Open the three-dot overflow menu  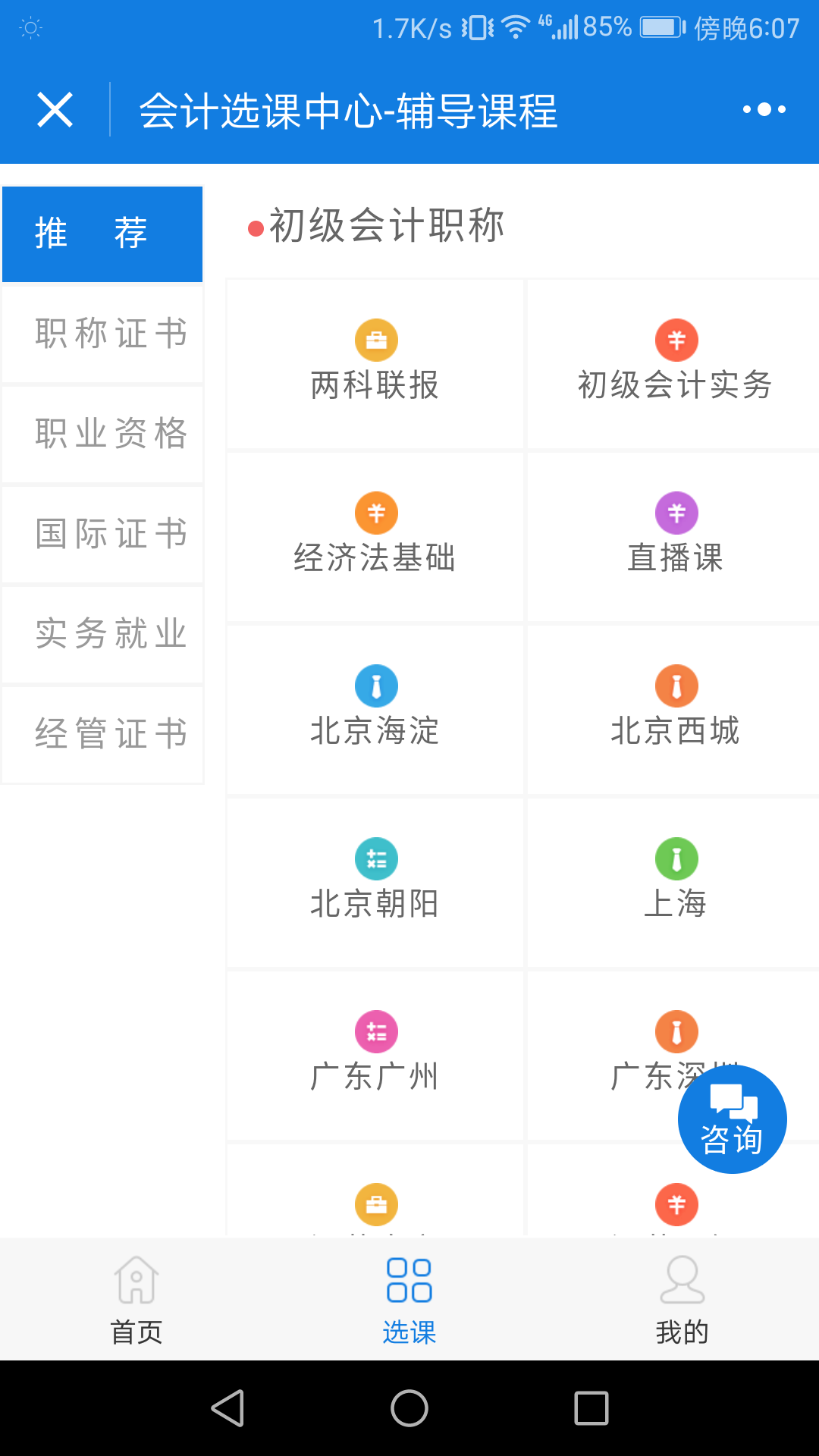point(764,110)
